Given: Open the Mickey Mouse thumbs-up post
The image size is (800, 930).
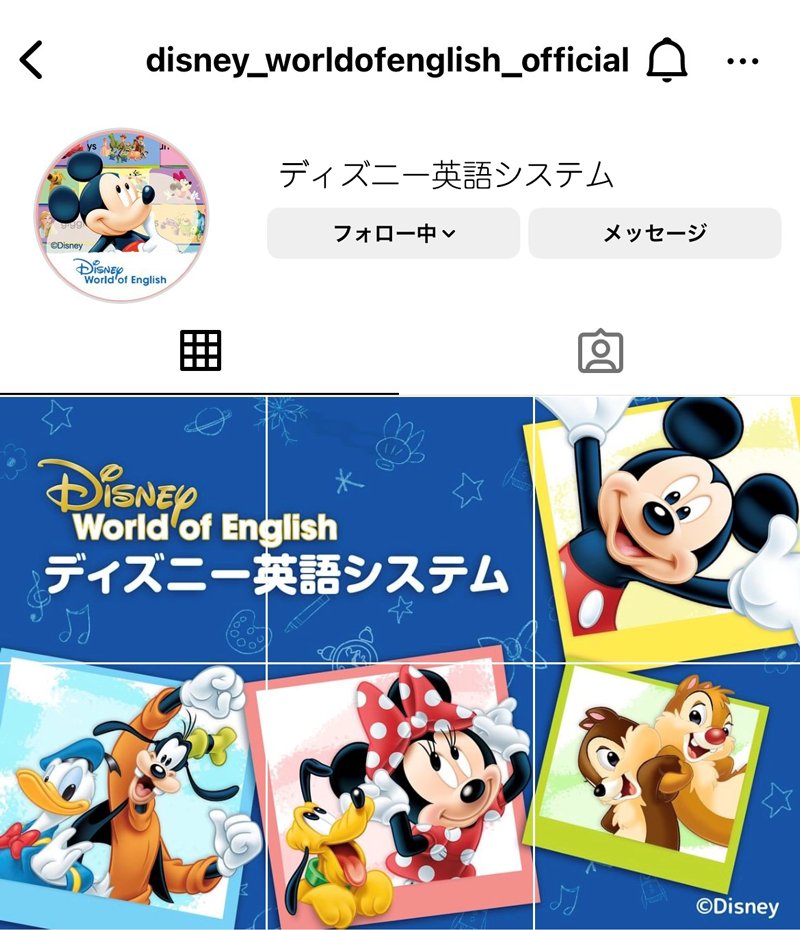Looking at the screenshot, I should tap(665, 520).
